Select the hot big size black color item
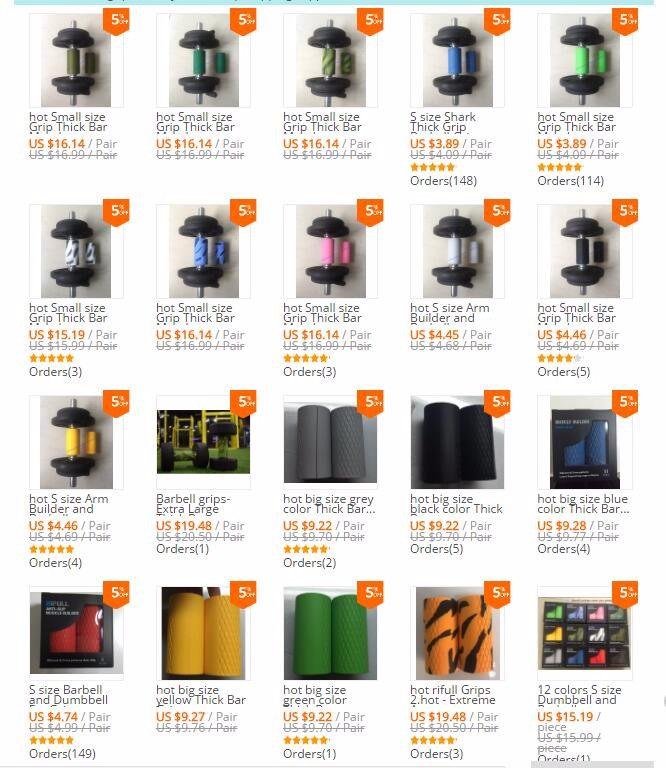666x768 pixels. pos(456,504)
